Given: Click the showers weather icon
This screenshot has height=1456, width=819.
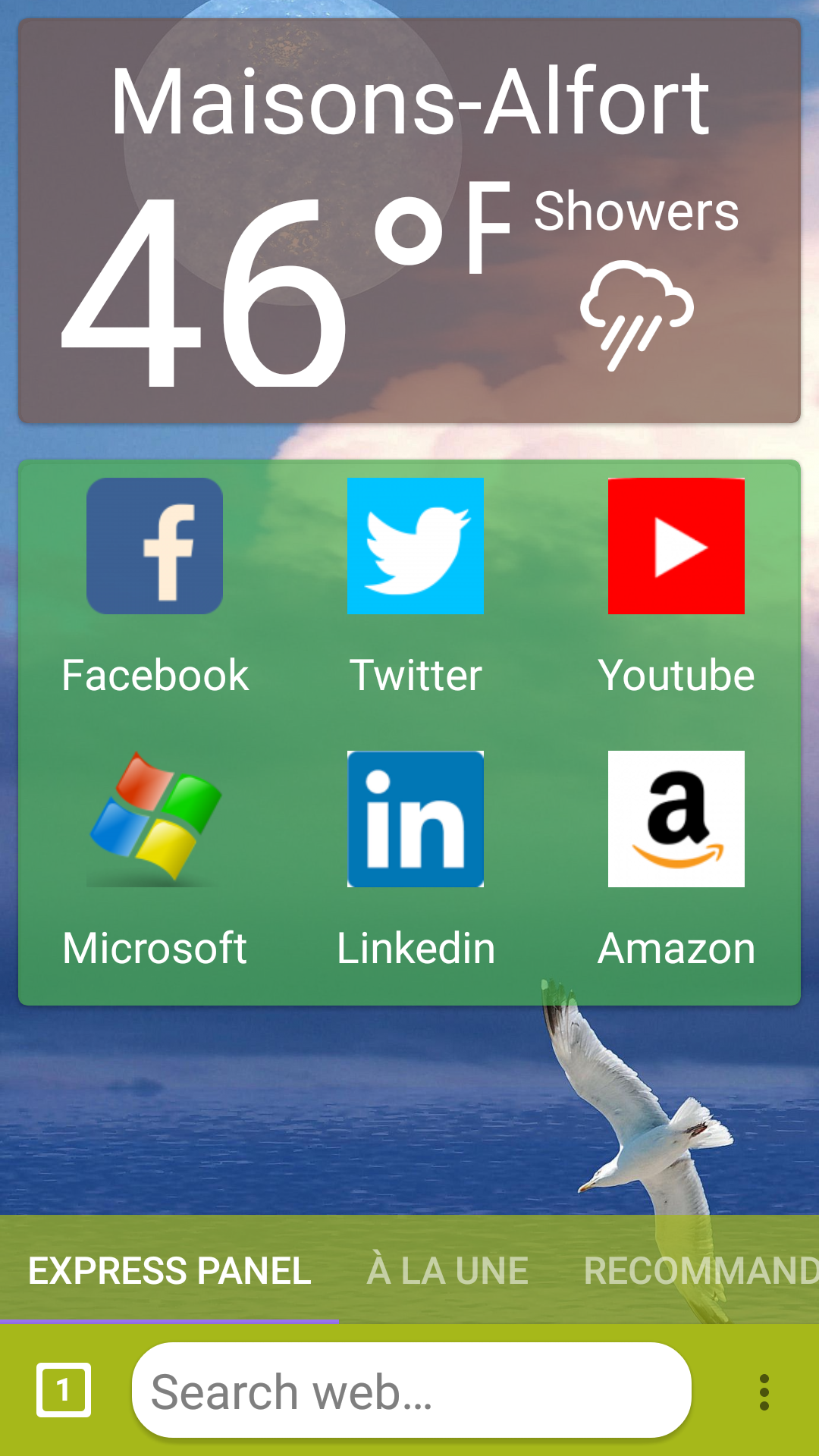Looking at the screenshot, I should pos(637,311).
